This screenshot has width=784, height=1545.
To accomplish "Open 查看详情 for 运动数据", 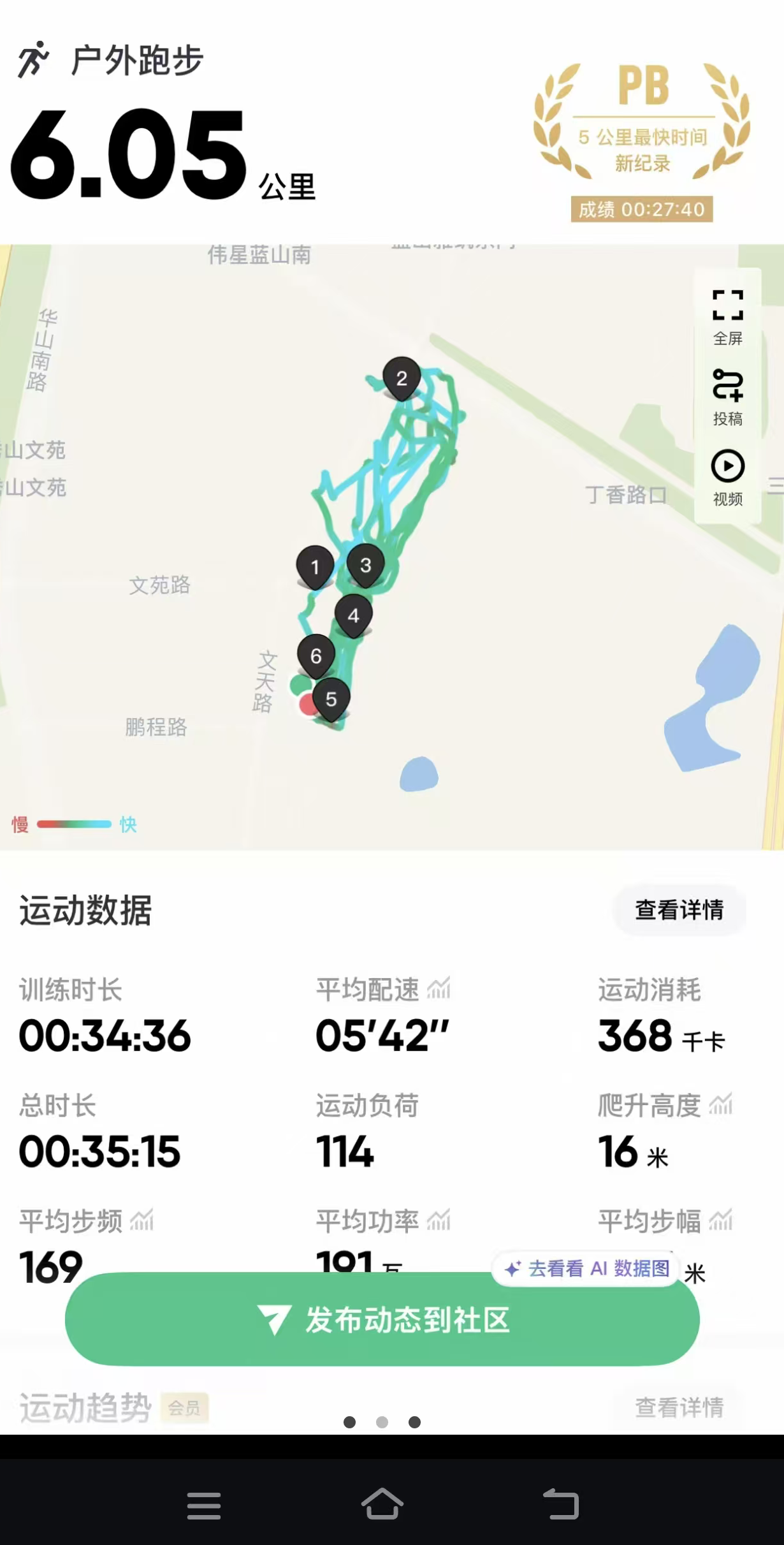I will tap(679, 909).
